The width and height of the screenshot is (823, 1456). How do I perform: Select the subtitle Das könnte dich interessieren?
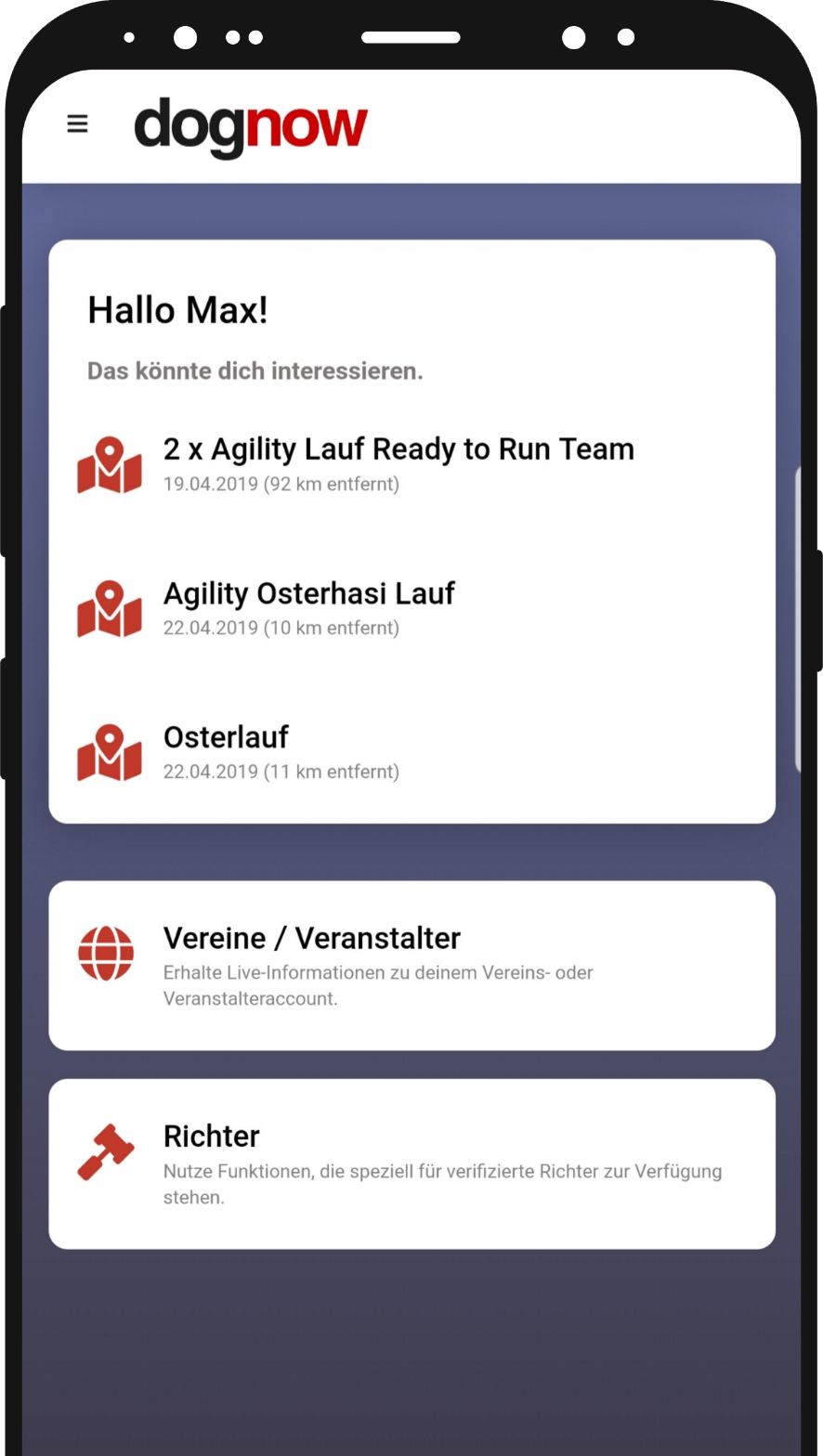point(255,370)
